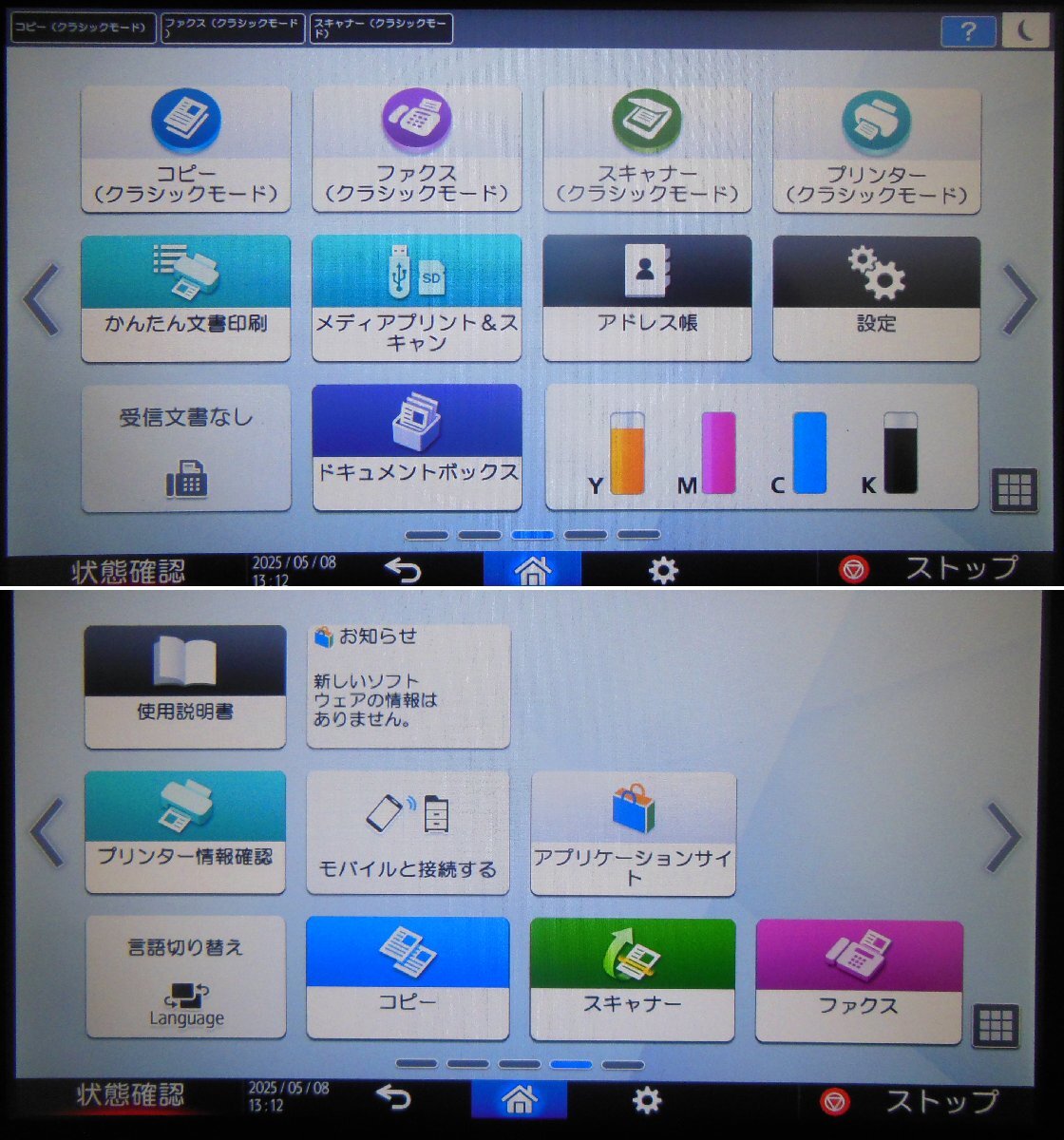View the 受信文書なし fax reception widget
1064x1140 pixels.
186,447
